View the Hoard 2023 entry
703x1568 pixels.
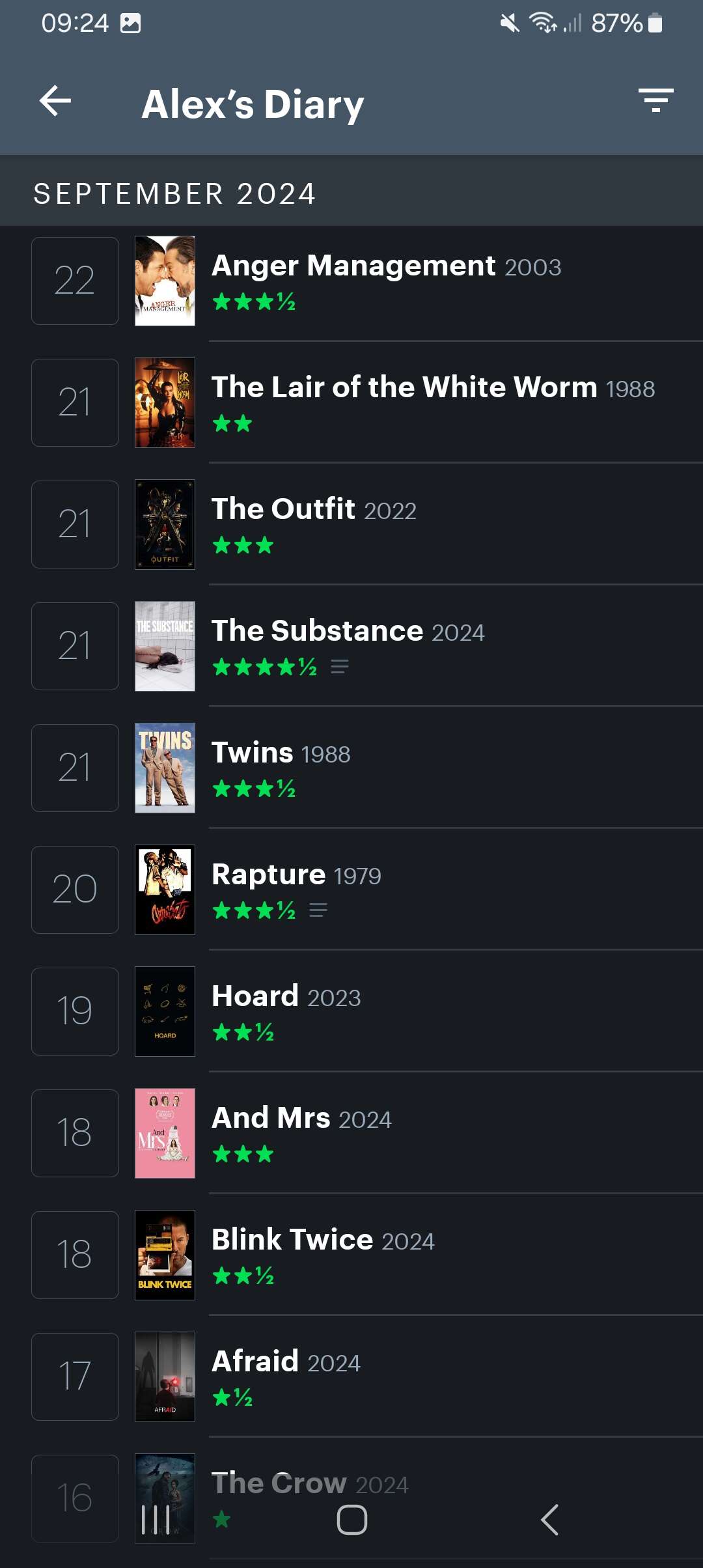click(351, 1011)
